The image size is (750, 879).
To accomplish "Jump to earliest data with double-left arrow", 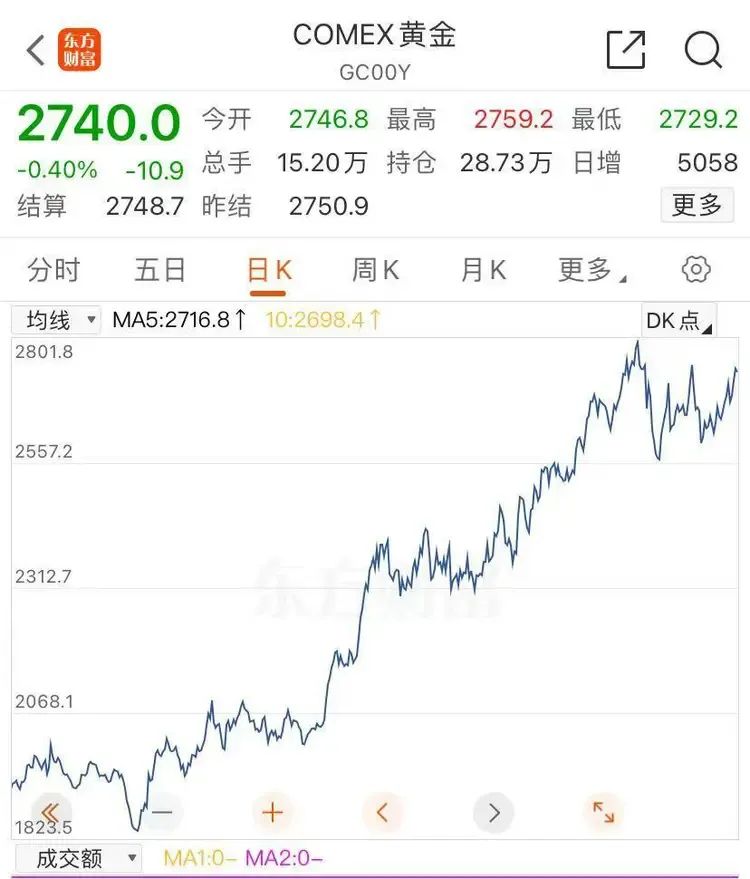I will coord(48,813).
